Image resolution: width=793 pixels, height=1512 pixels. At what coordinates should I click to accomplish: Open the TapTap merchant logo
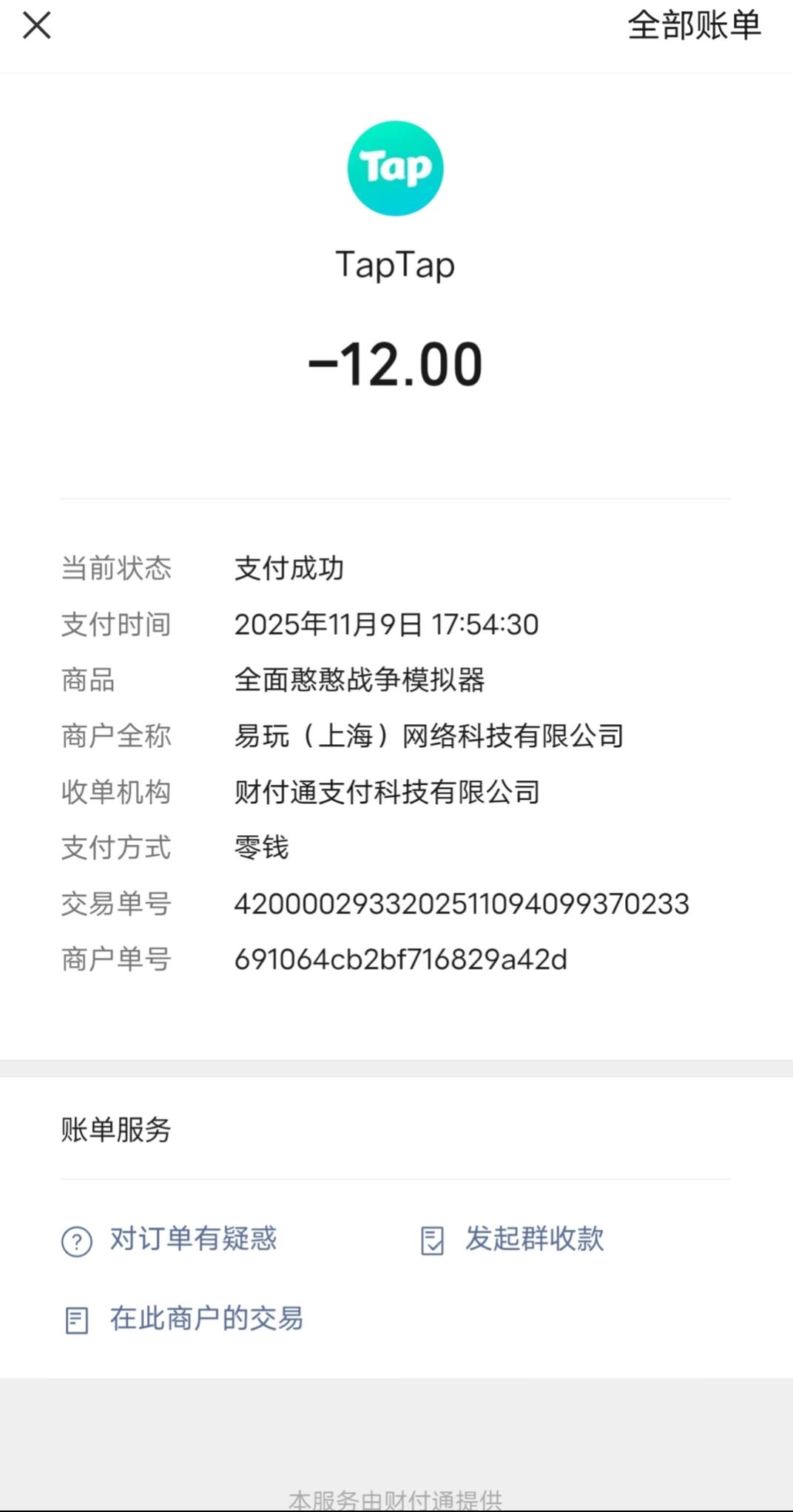point(396,169)
